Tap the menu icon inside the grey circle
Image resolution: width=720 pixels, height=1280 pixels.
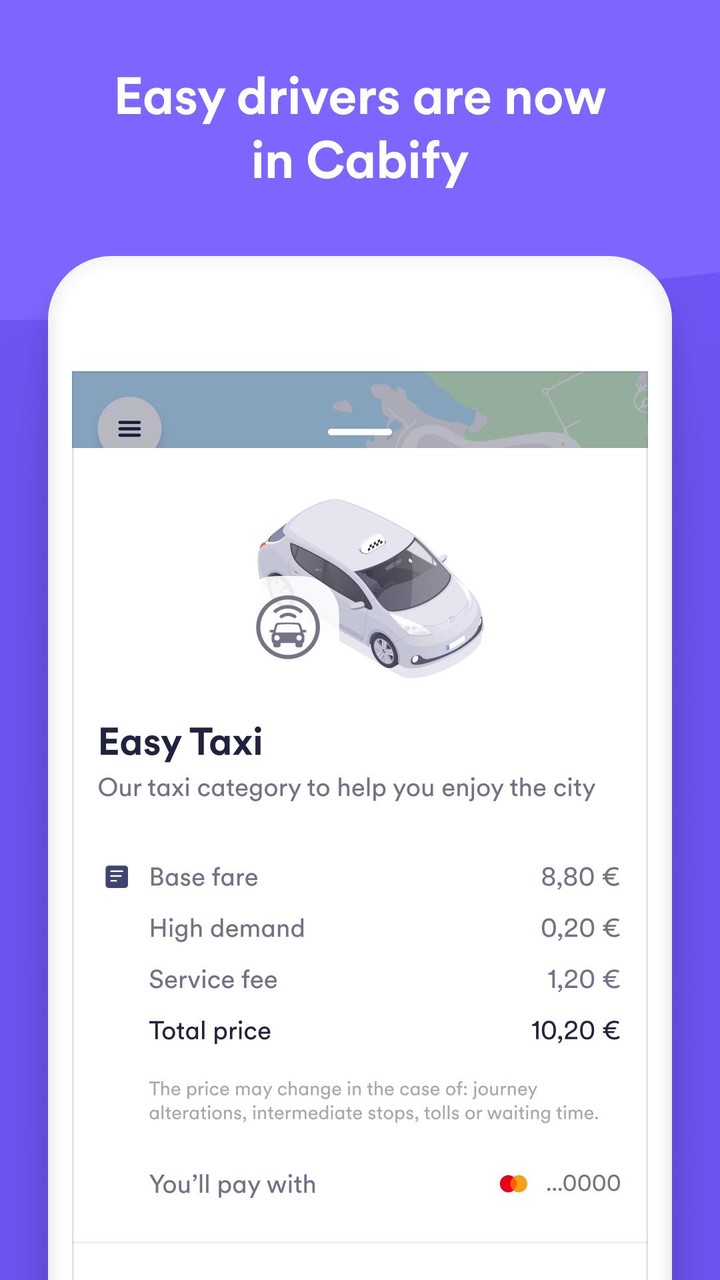[130, 428]
